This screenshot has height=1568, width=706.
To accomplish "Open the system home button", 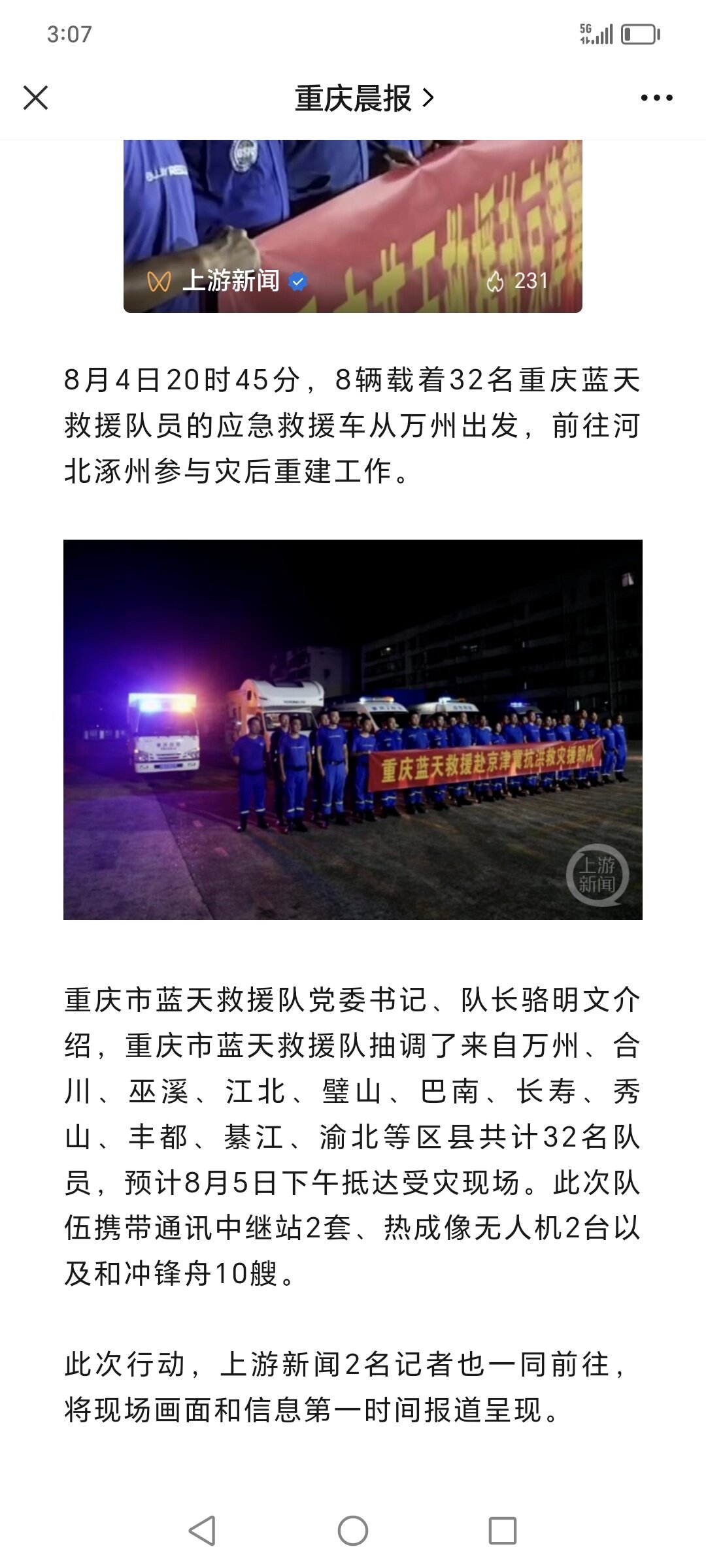I will (352, 1530).
